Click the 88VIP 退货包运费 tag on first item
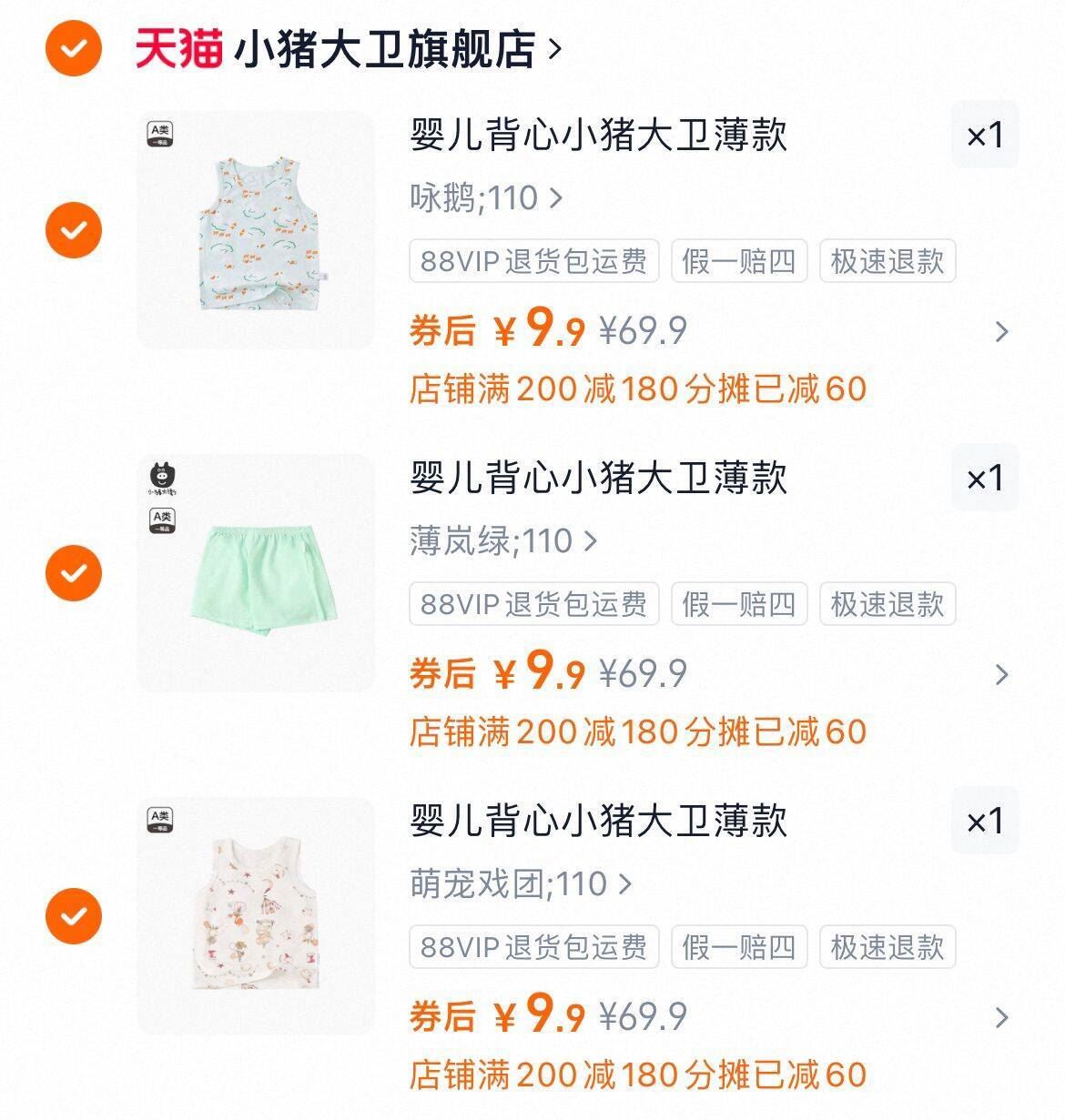 click(x=532, y=262)
